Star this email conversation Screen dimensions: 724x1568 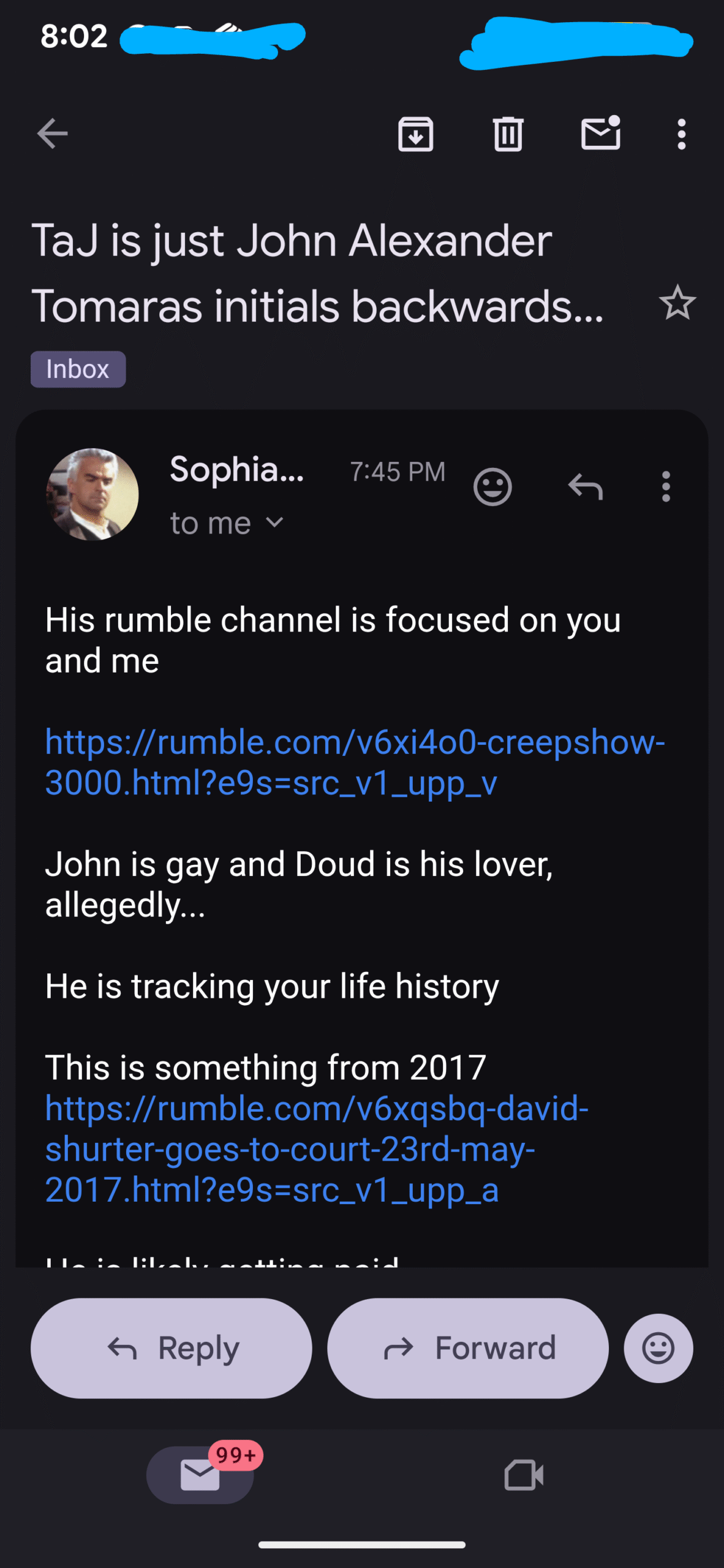677,303
